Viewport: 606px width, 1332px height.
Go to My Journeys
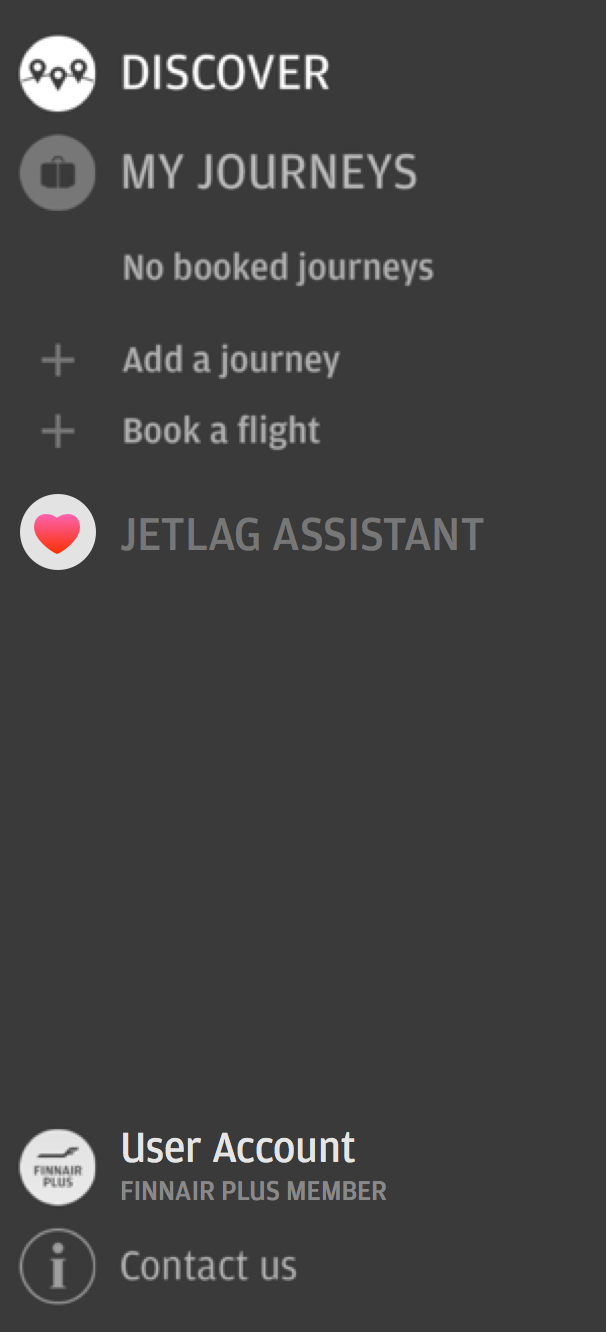(x=268, y=172)
